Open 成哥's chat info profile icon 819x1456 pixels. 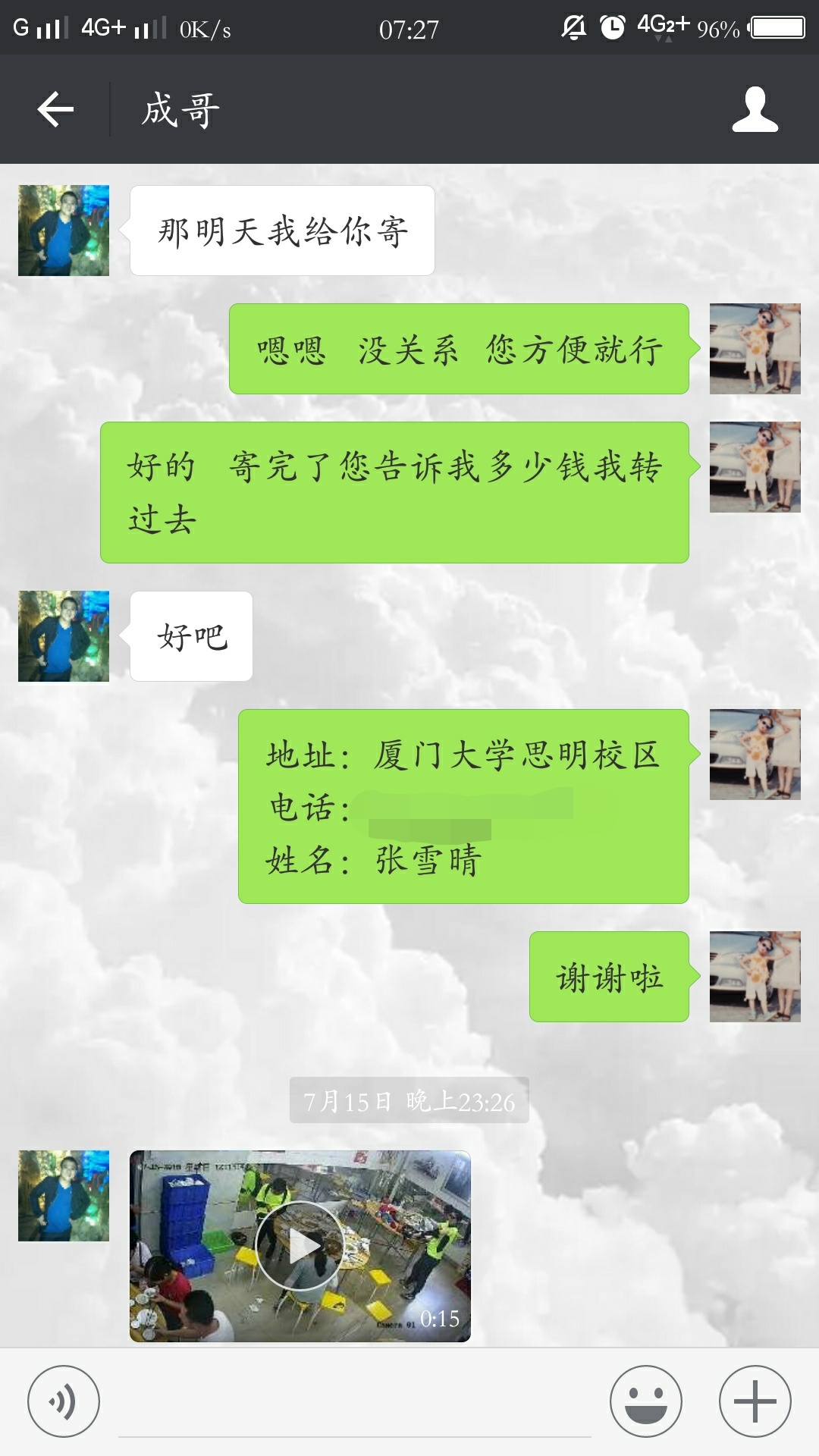pos(755,110)
